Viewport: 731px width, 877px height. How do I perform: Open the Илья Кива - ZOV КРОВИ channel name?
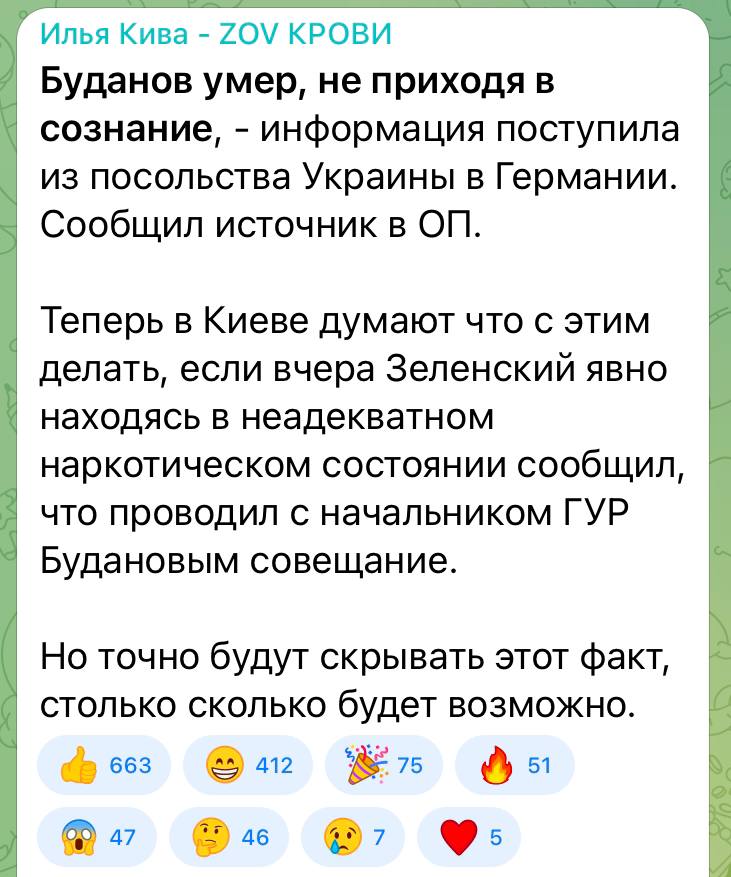[217, 36]
